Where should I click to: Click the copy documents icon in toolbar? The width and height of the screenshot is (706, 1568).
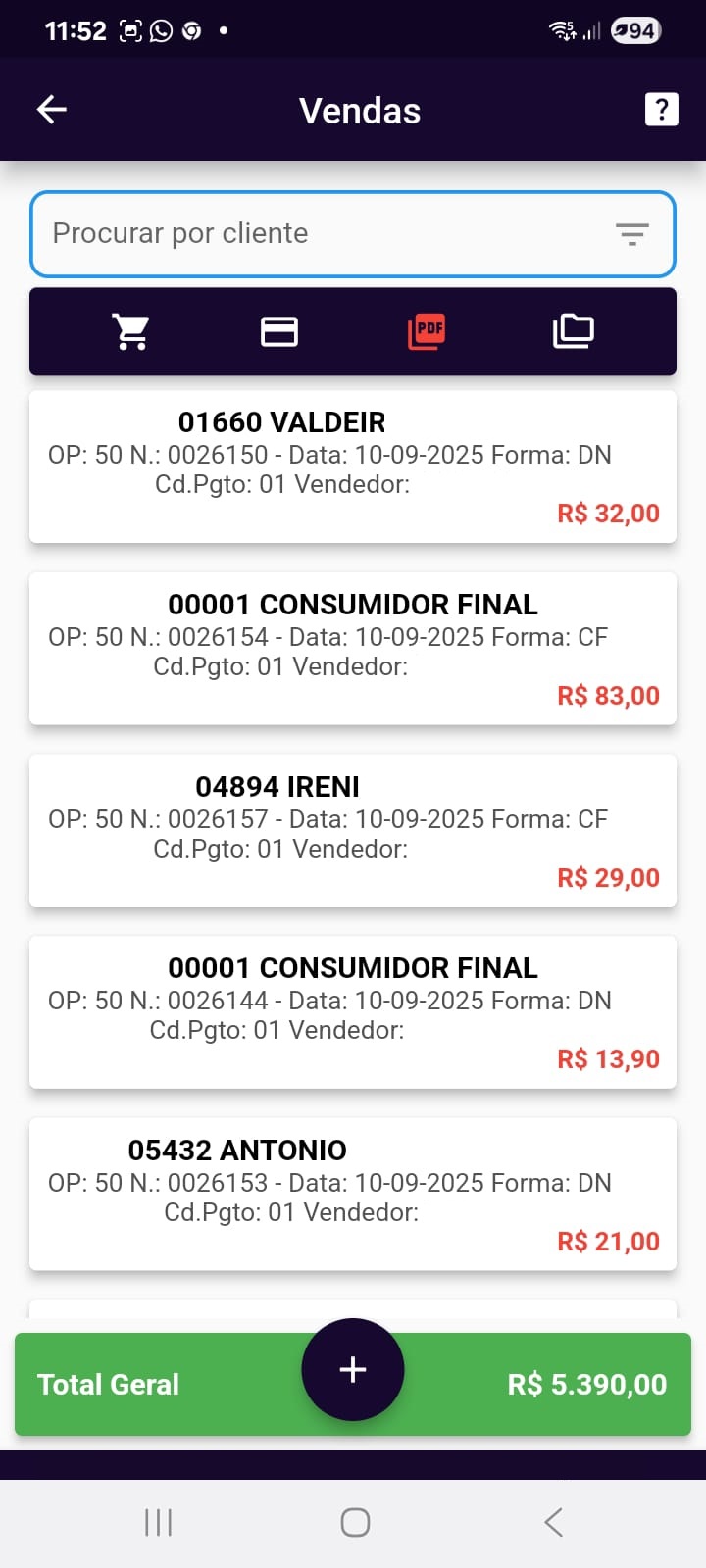pyautogui.click(x=573, y=331)
